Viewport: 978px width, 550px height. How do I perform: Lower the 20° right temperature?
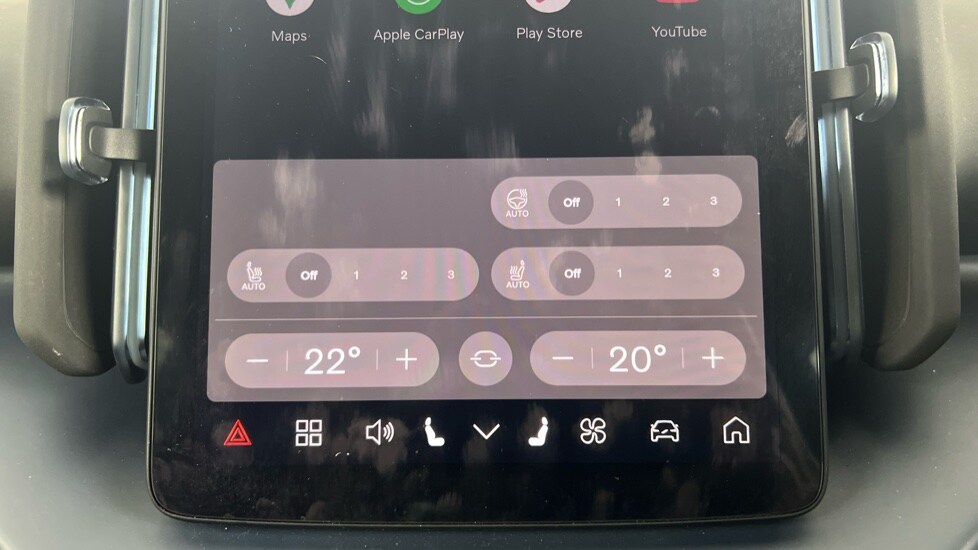click(x=563, y=359)
